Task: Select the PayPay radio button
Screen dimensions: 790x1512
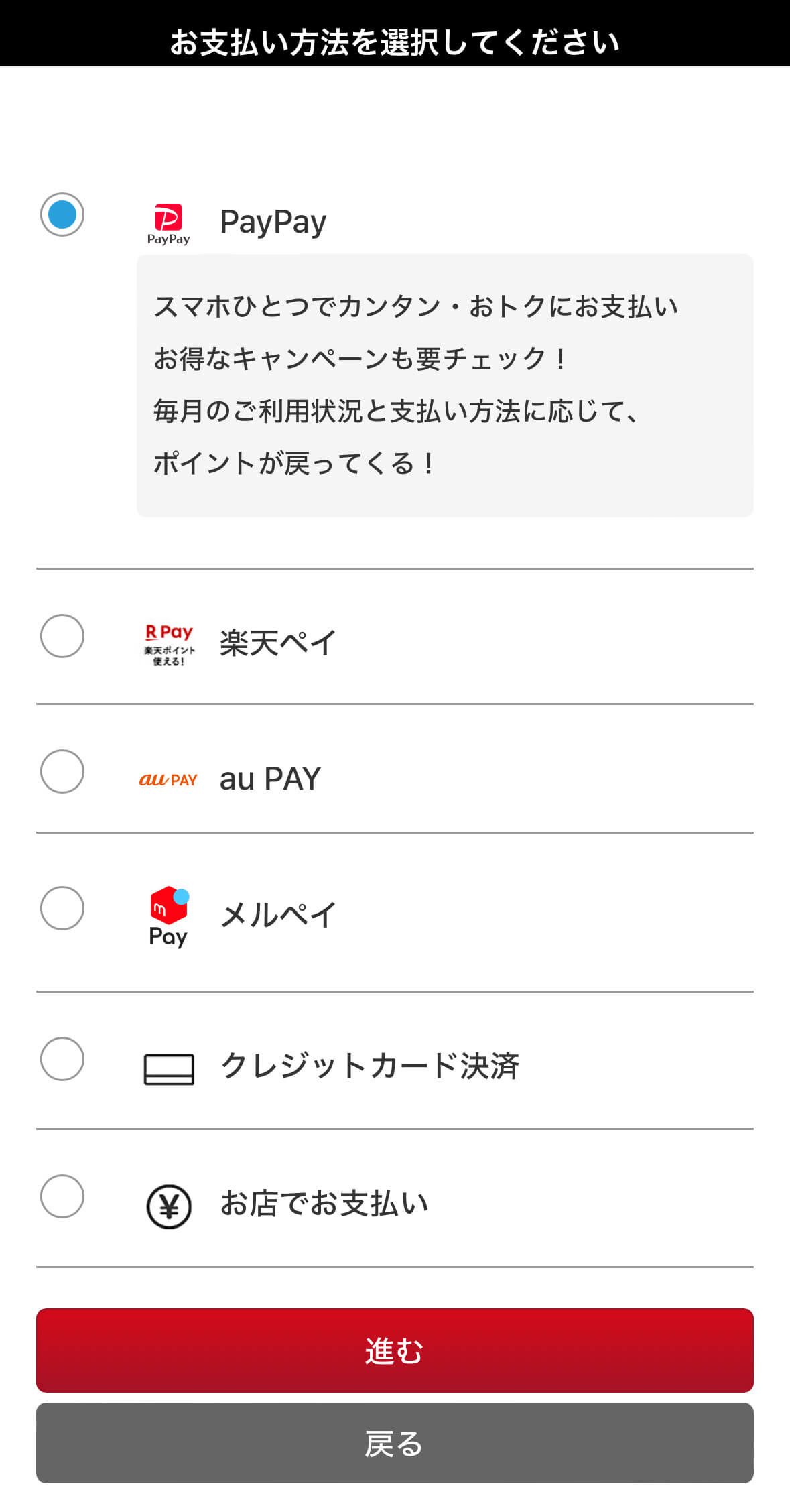Action: click(62, 214)
